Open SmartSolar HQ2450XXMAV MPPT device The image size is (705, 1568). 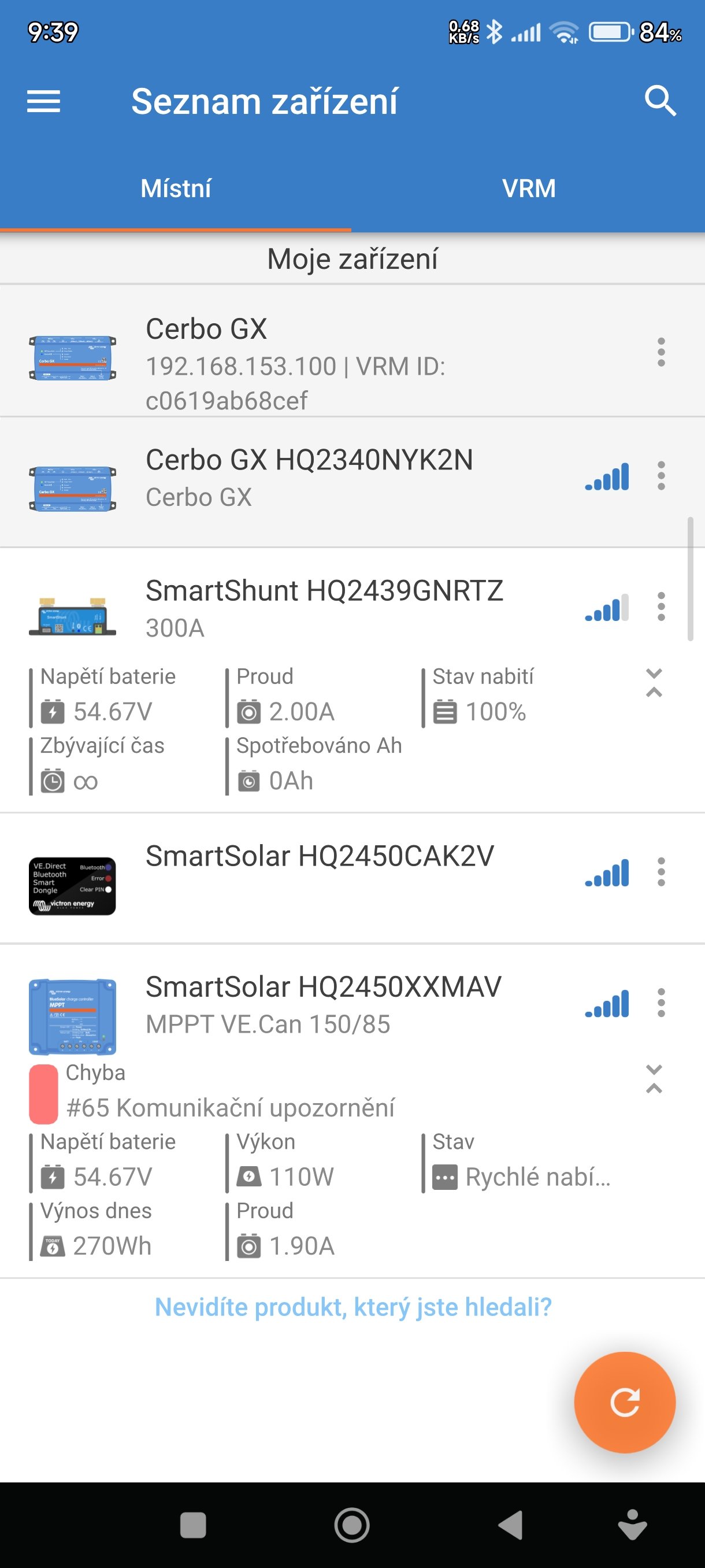click(323, 1004)
